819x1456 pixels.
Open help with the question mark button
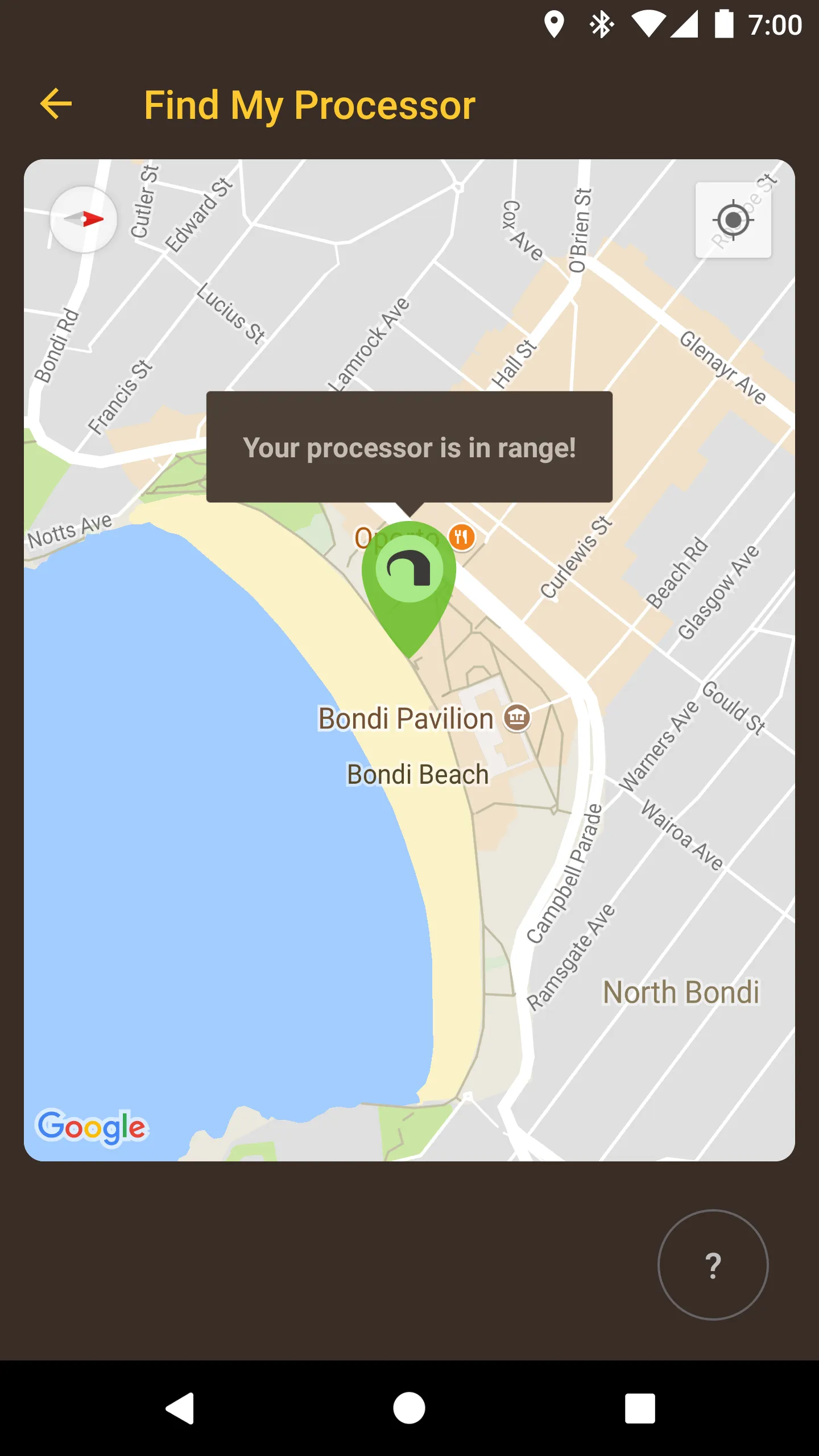[x=713, y=1265]
